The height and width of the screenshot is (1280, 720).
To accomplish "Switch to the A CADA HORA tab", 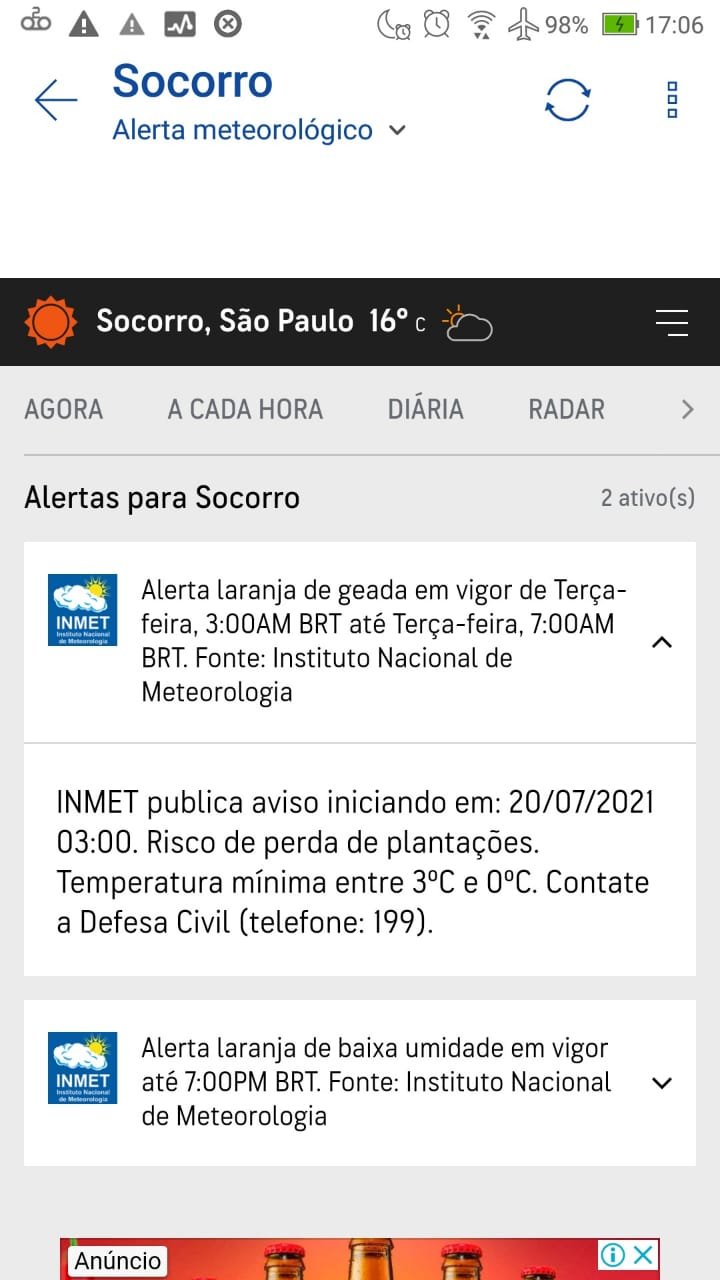I will [x=245, y=409].
